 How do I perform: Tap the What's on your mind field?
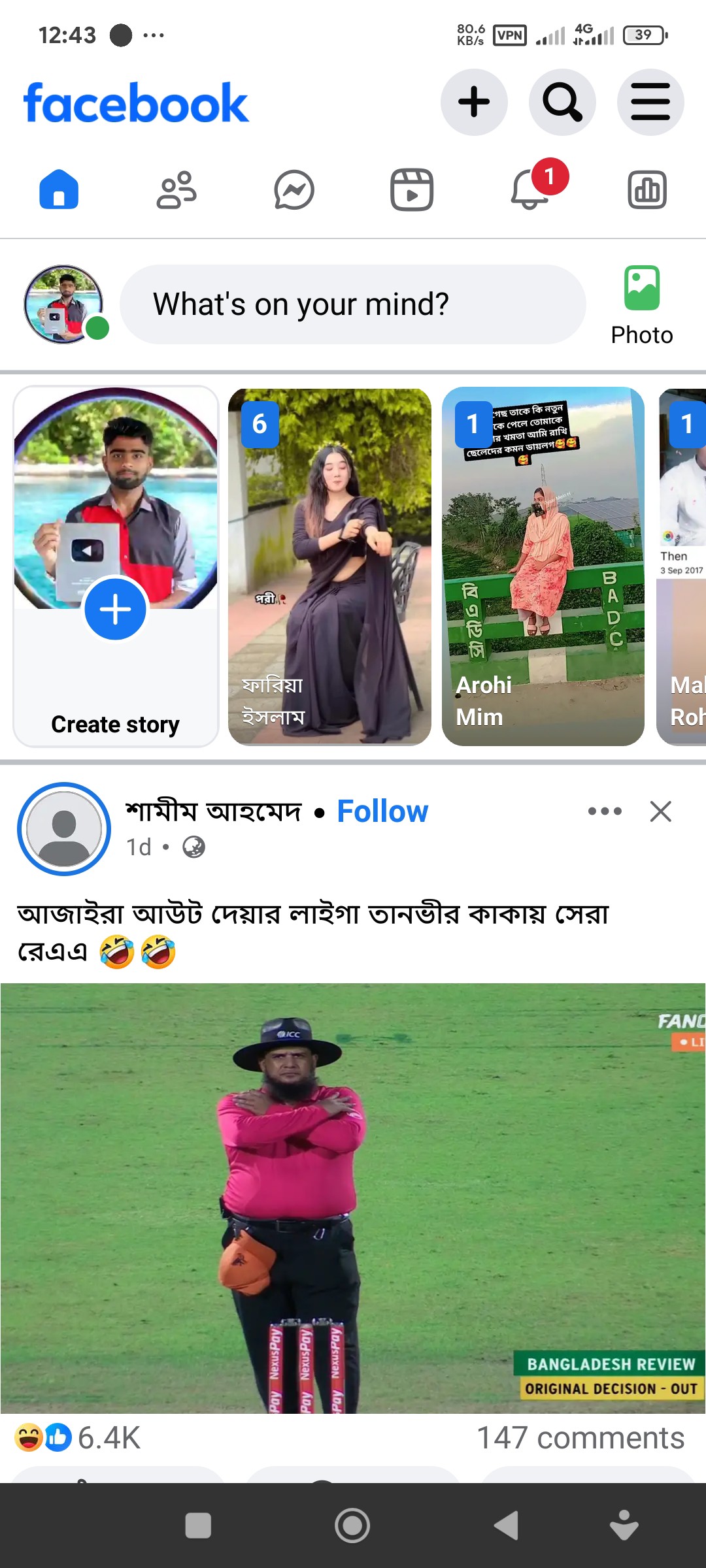tap(353, 304)
